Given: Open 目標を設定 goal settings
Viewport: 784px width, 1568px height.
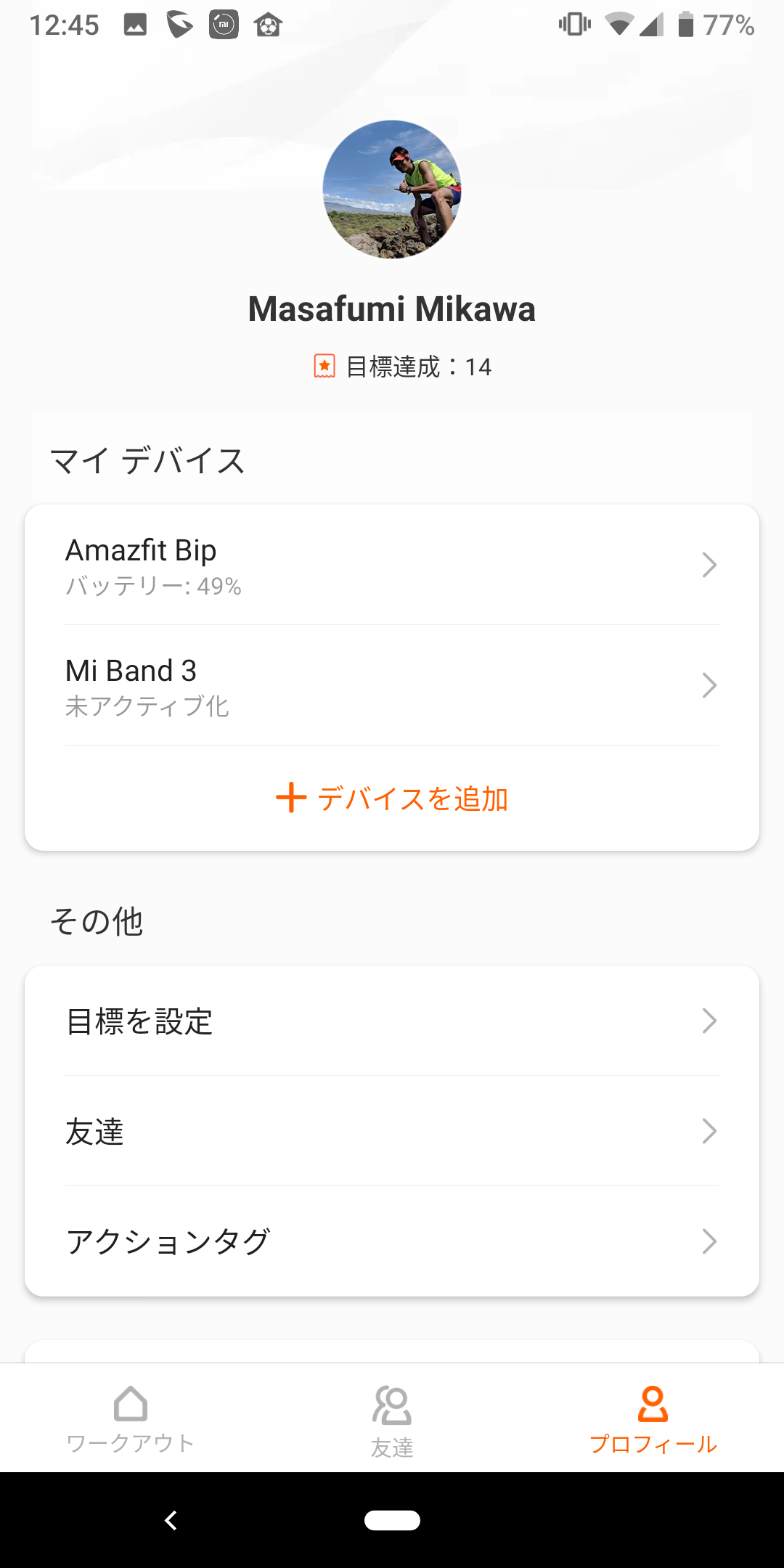Looking at the screenshot, I should (x=392, y=1021).
